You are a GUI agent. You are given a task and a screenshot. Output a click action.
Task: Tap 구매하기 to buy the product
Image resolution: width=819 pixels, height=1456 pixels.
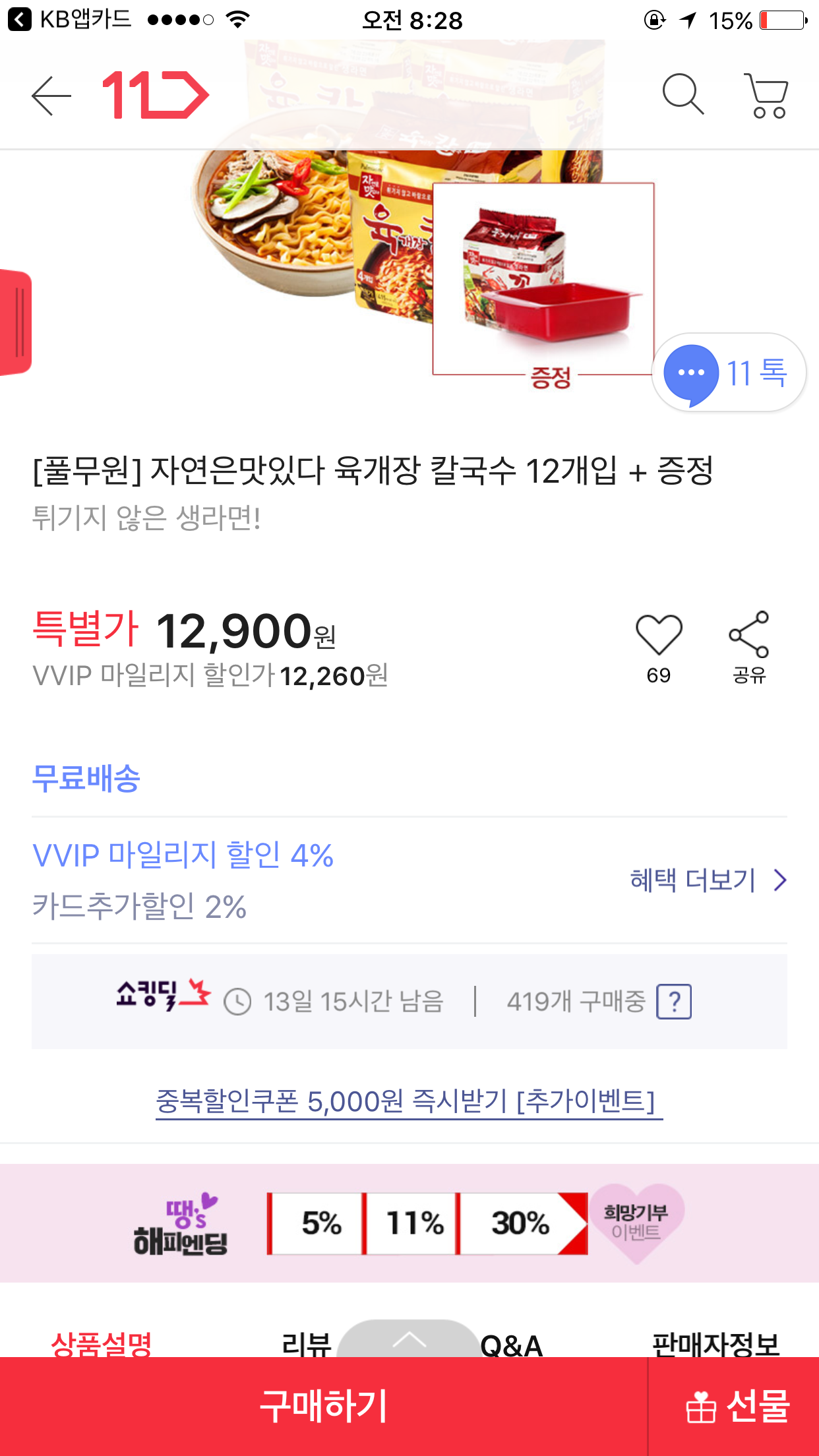coord(323,1406)
